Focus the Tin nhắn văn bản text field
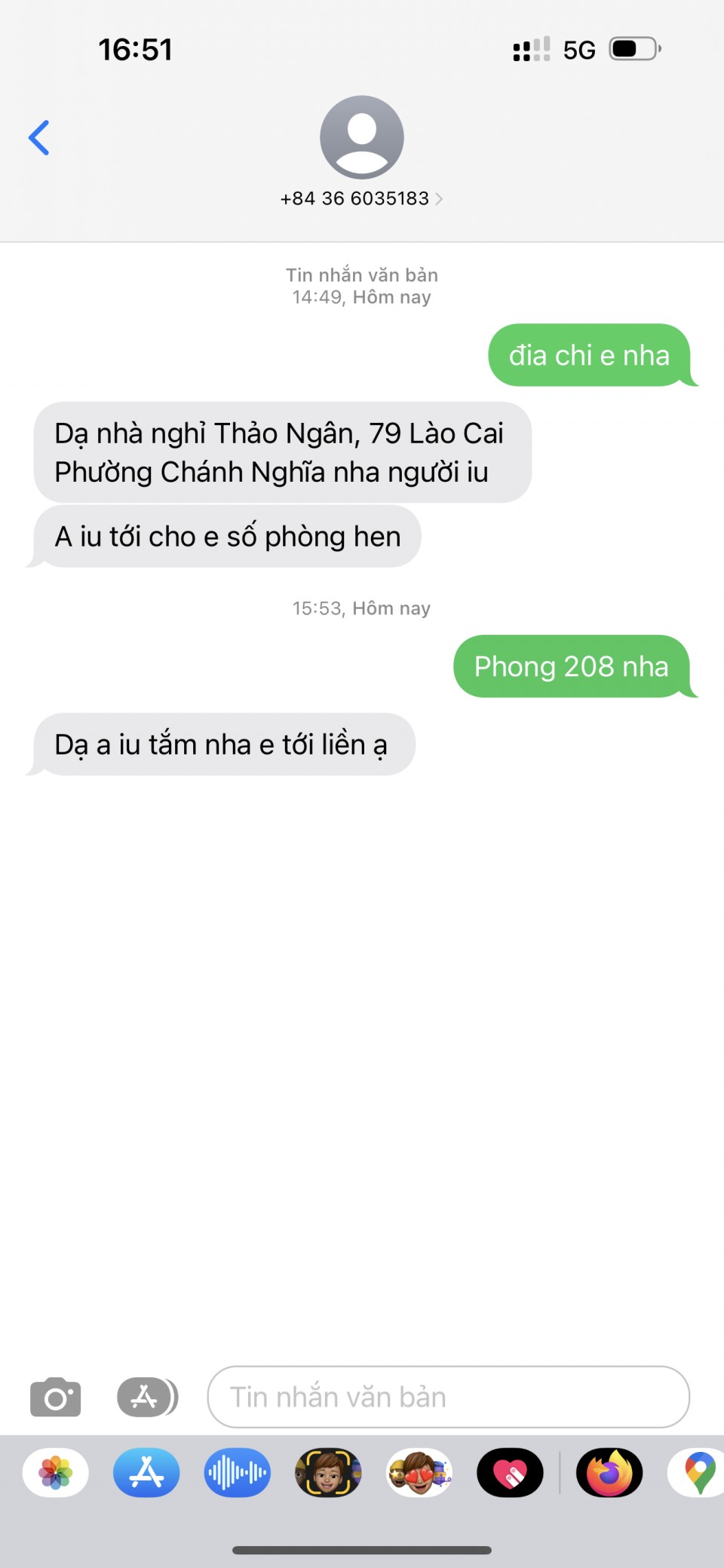The image size is (724, 1568). [x=448, y=1397]
